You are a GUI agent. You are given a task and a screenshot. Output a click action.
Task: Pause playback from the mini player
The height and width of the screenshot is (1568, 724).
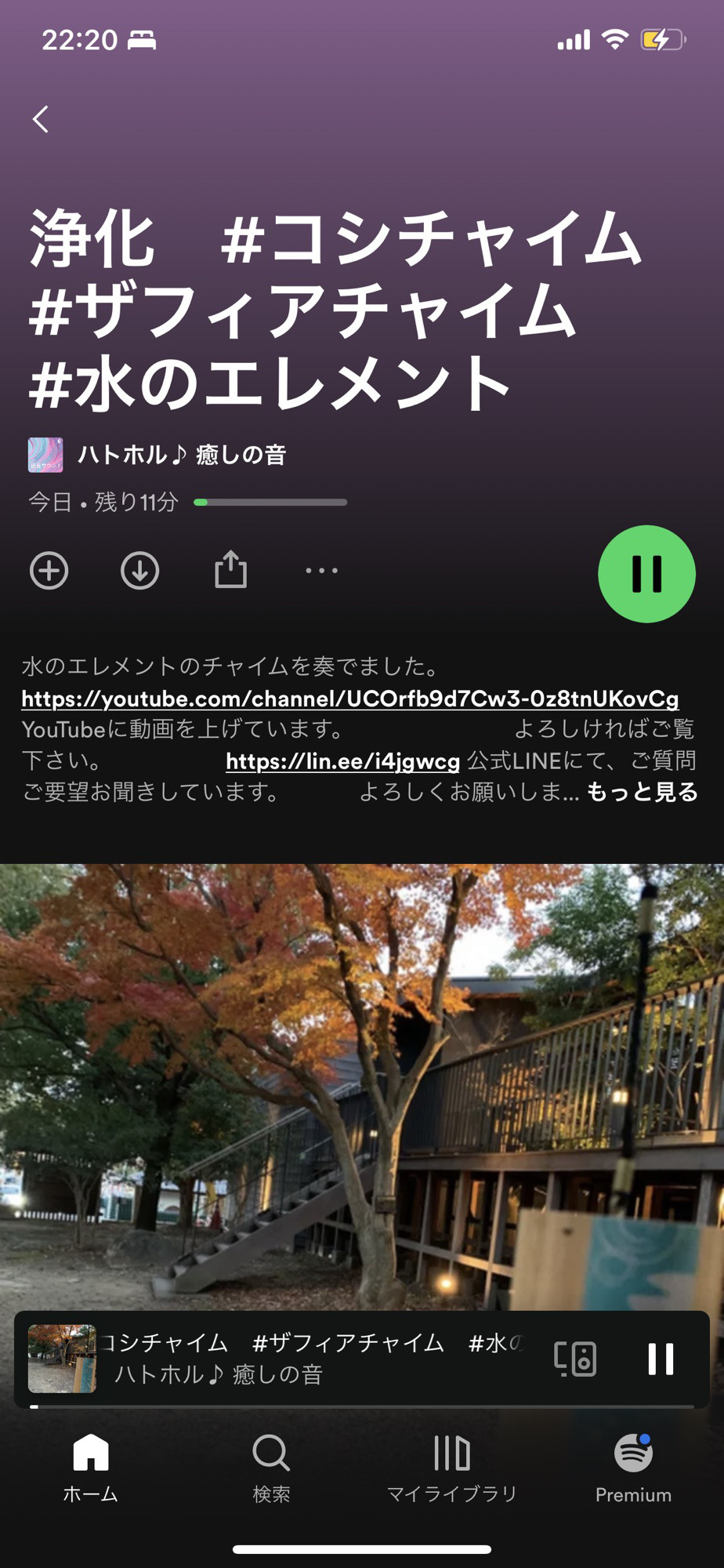(x=661, y=1359)
